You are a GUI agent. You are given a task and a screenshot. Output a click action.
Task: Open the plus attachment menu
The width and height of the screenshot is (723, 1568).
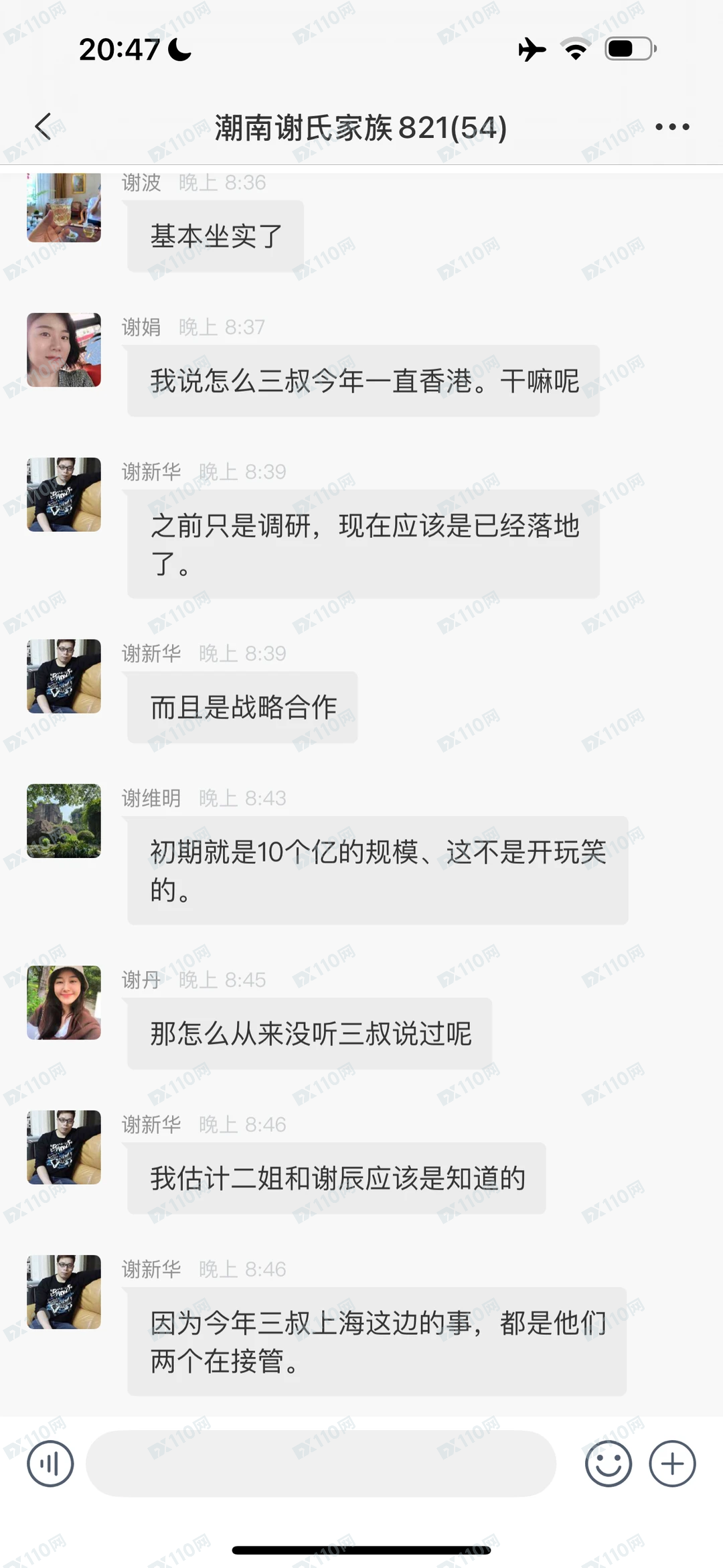[672, 1464]
